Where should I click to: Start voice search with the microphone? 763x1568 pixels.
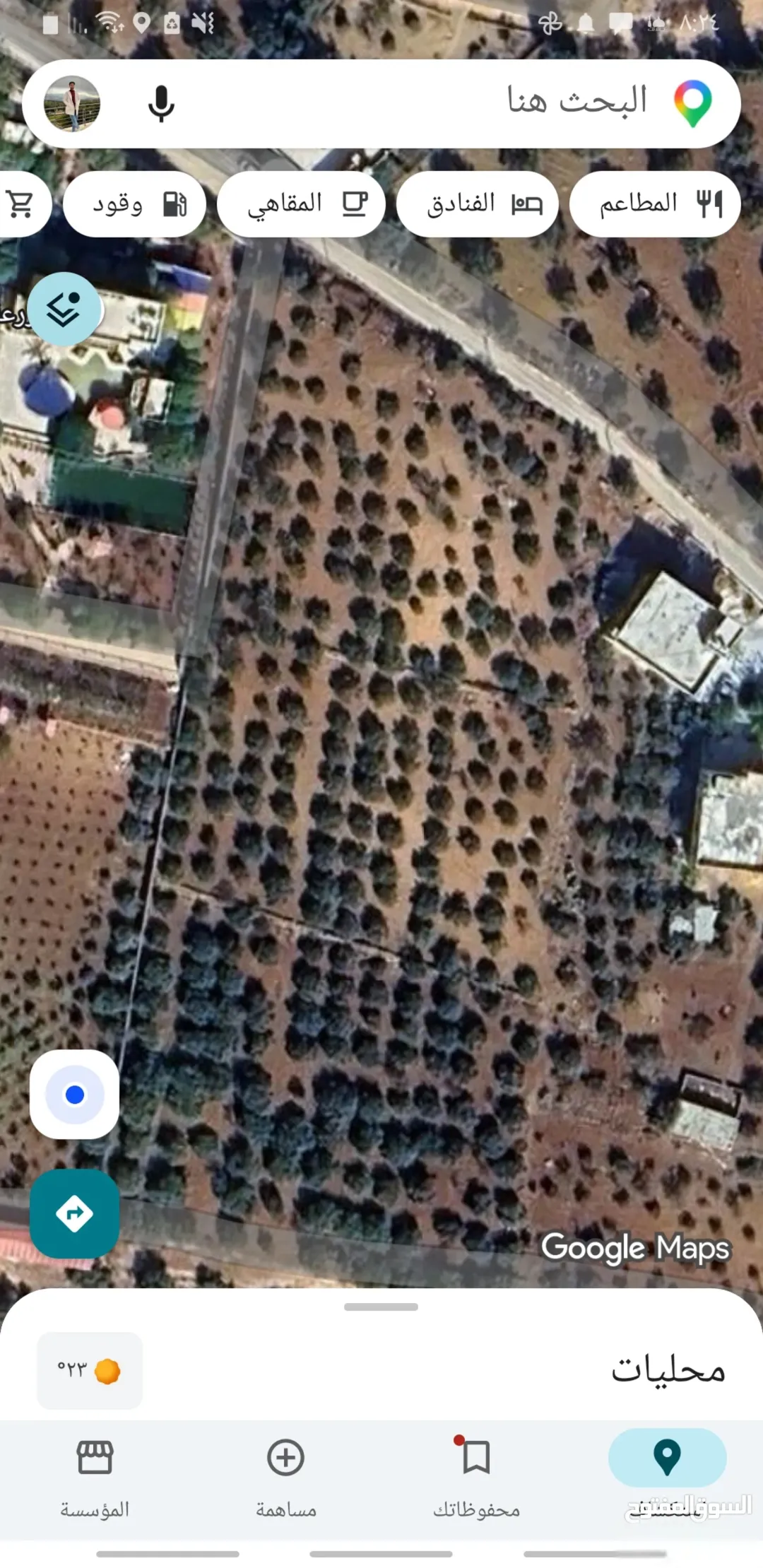coord(161,104)
